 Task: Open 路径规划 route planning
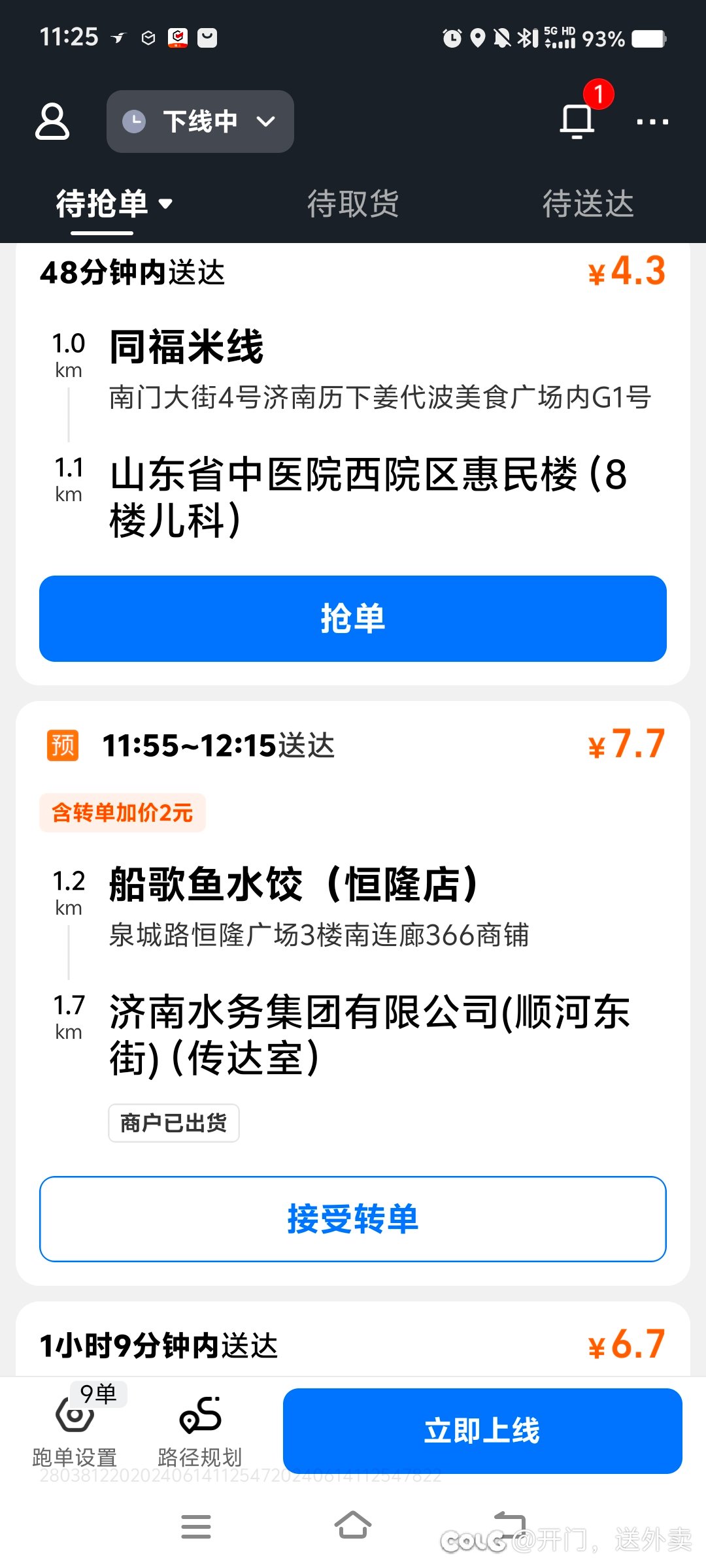200,1431
